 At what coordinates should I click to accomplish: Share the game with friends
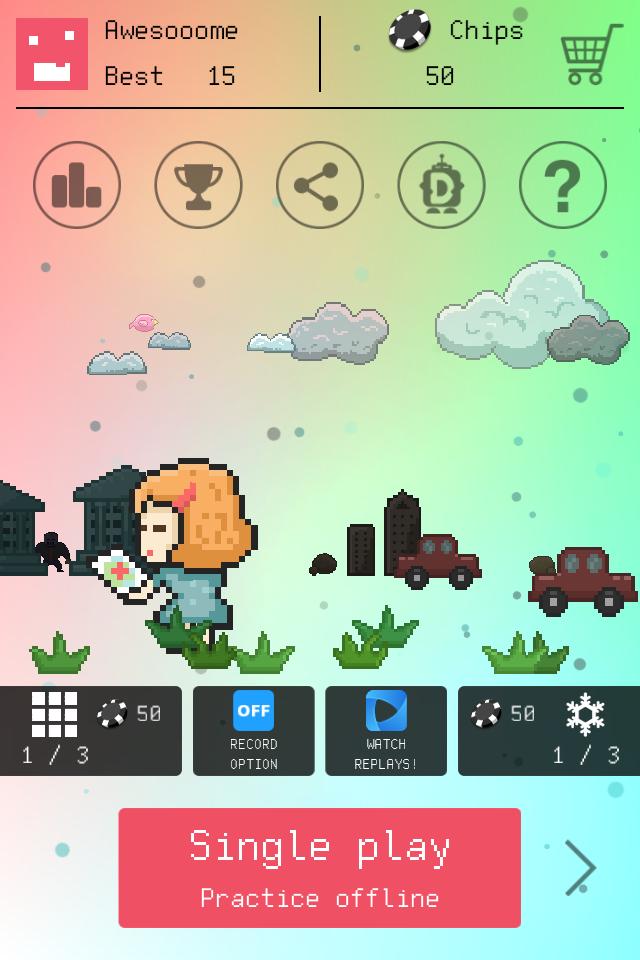(320, 185)
